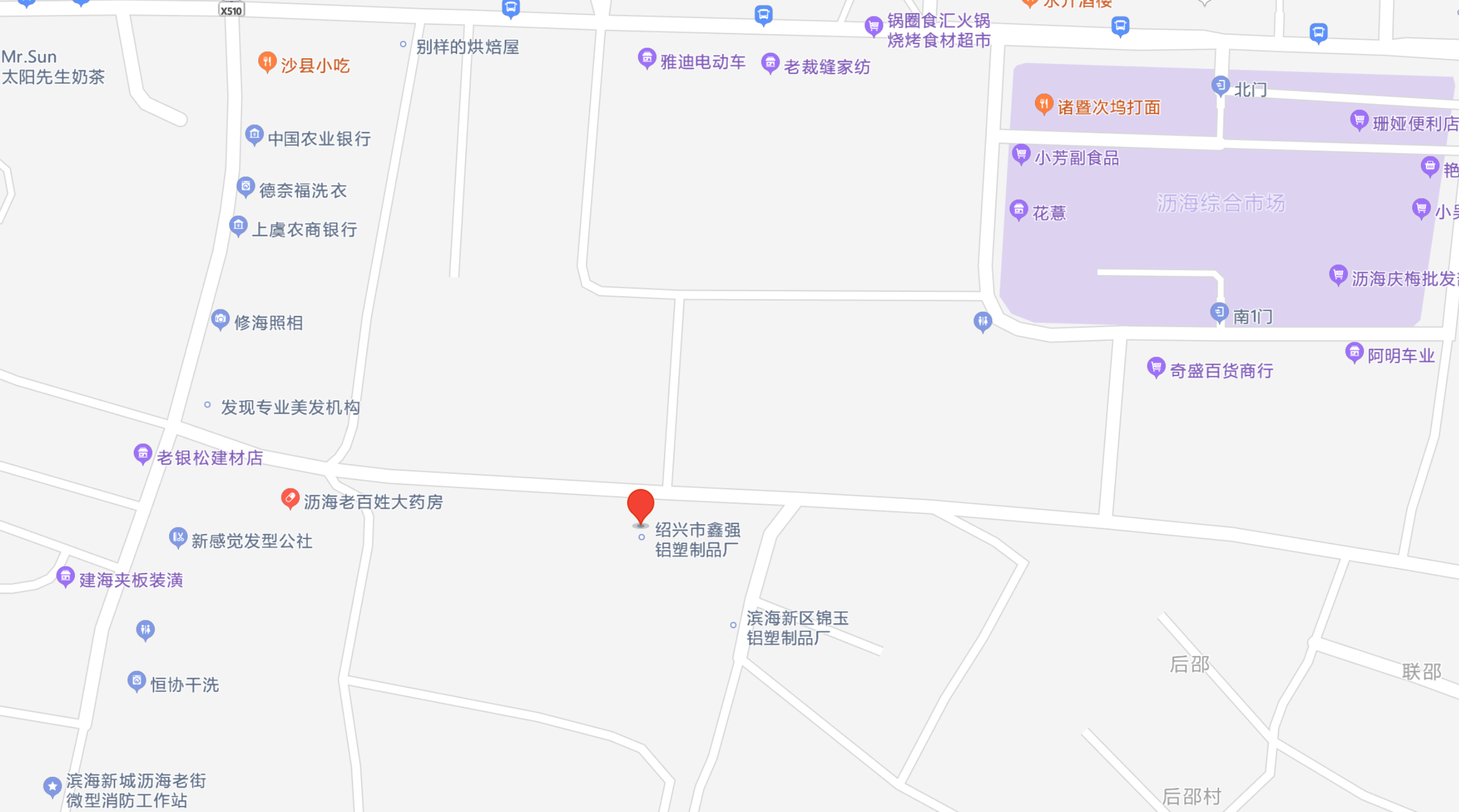Open 诸暨次坞打面 restaurant marker
The image size is (1459, 812).
click(x=1043, y=103)
